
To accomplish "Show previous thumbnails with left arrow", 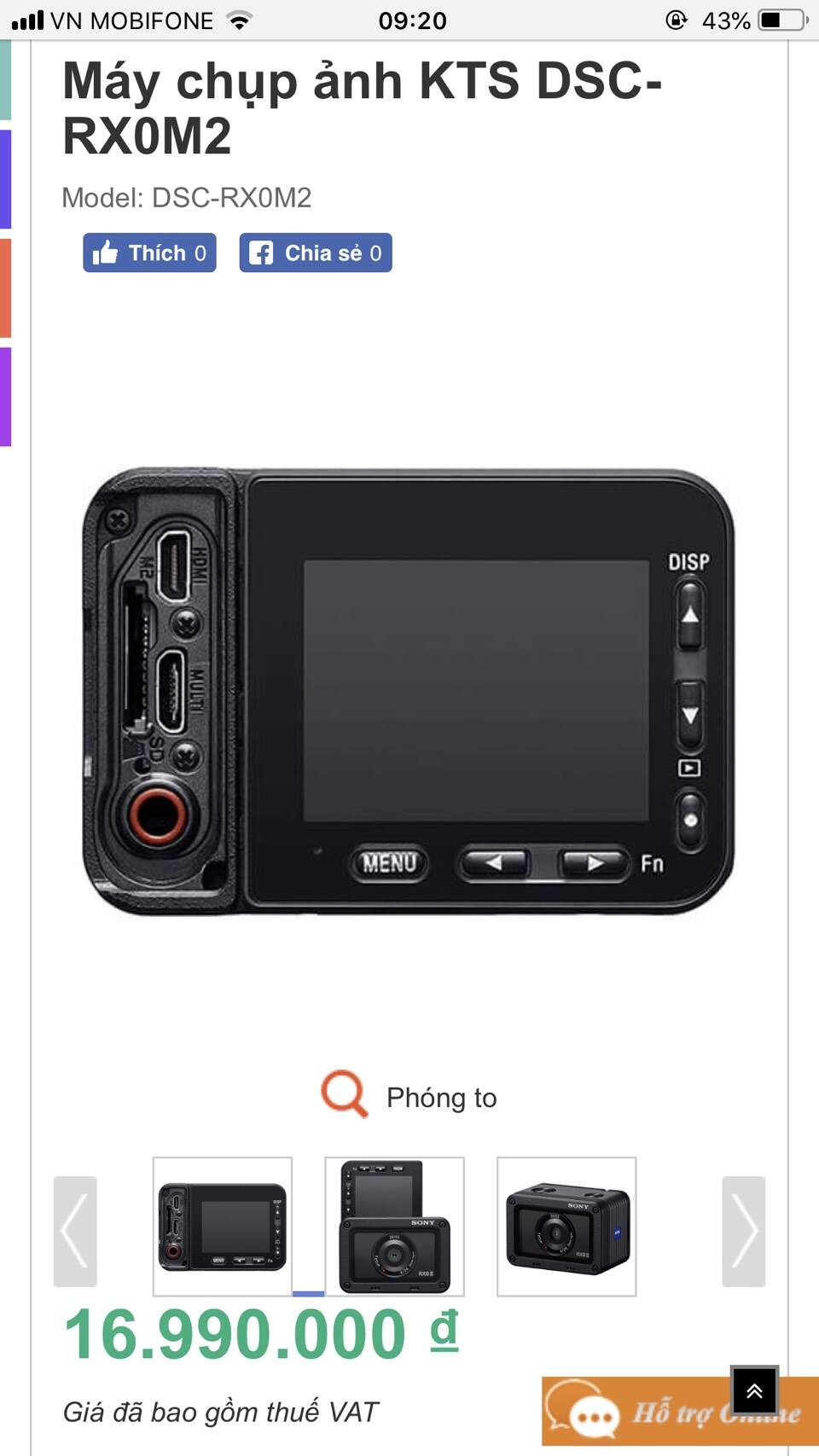I will click(75, 1231).
